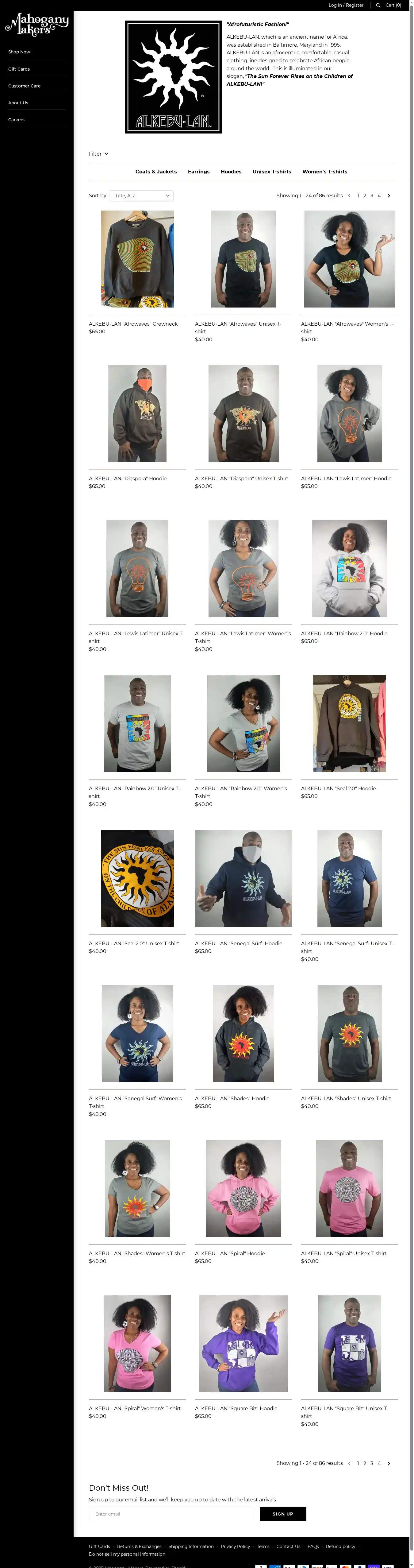Select the Women's T-shirts category

pyautogui.click(x=325, y=172)
